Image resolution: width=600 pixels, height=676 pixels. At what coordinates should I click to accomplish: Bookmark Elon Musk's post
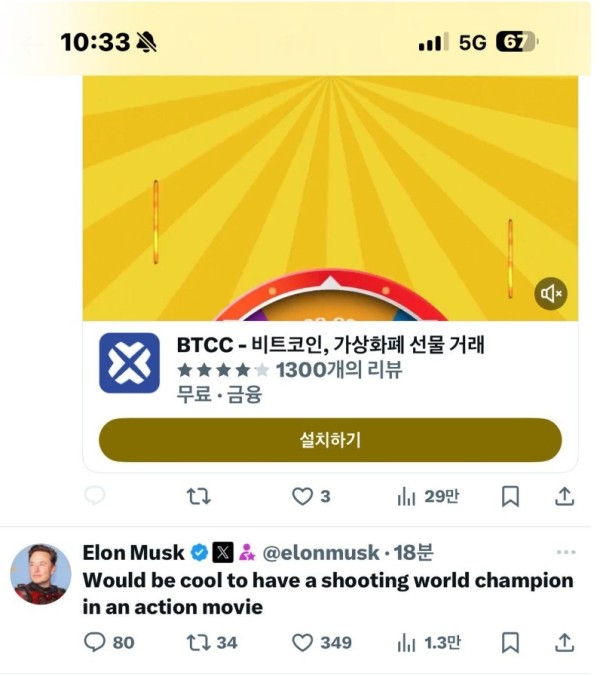click(x=510, y=642)
